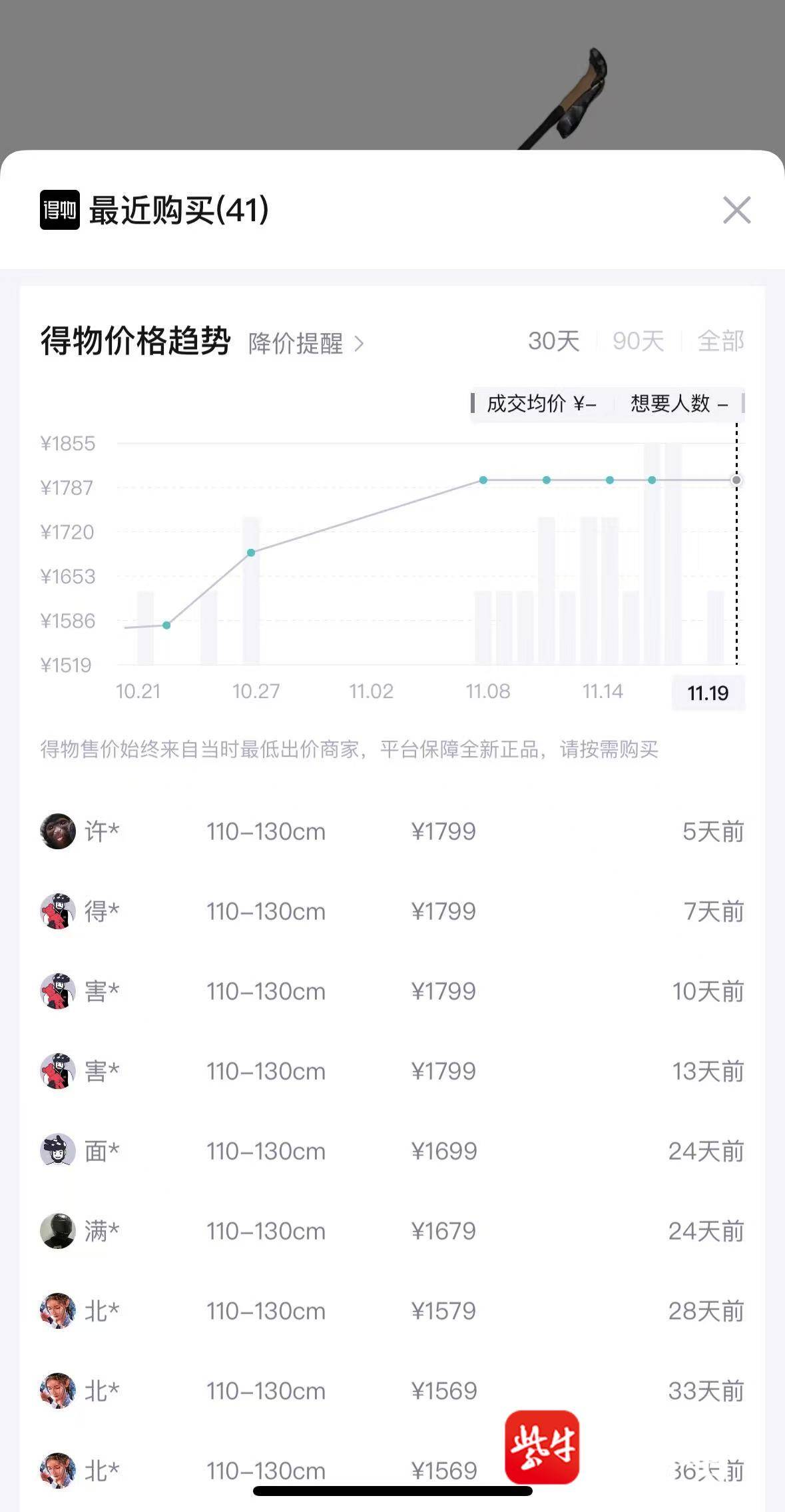Switch price trend to 90天
785x1512 pixels.
coord(638,341)
